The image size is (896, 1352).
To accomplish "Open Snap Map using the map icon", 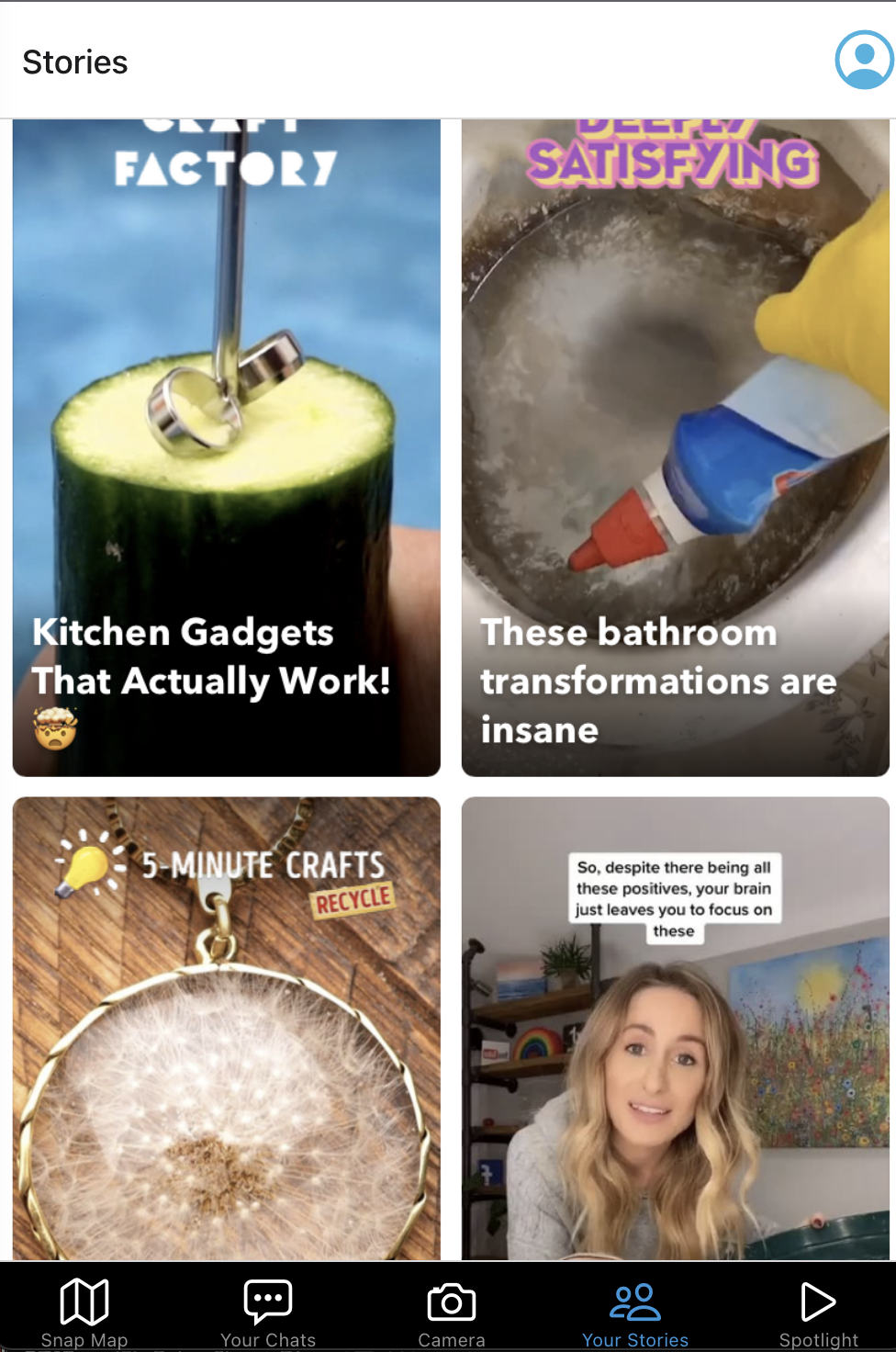I will pos(84,1300).
